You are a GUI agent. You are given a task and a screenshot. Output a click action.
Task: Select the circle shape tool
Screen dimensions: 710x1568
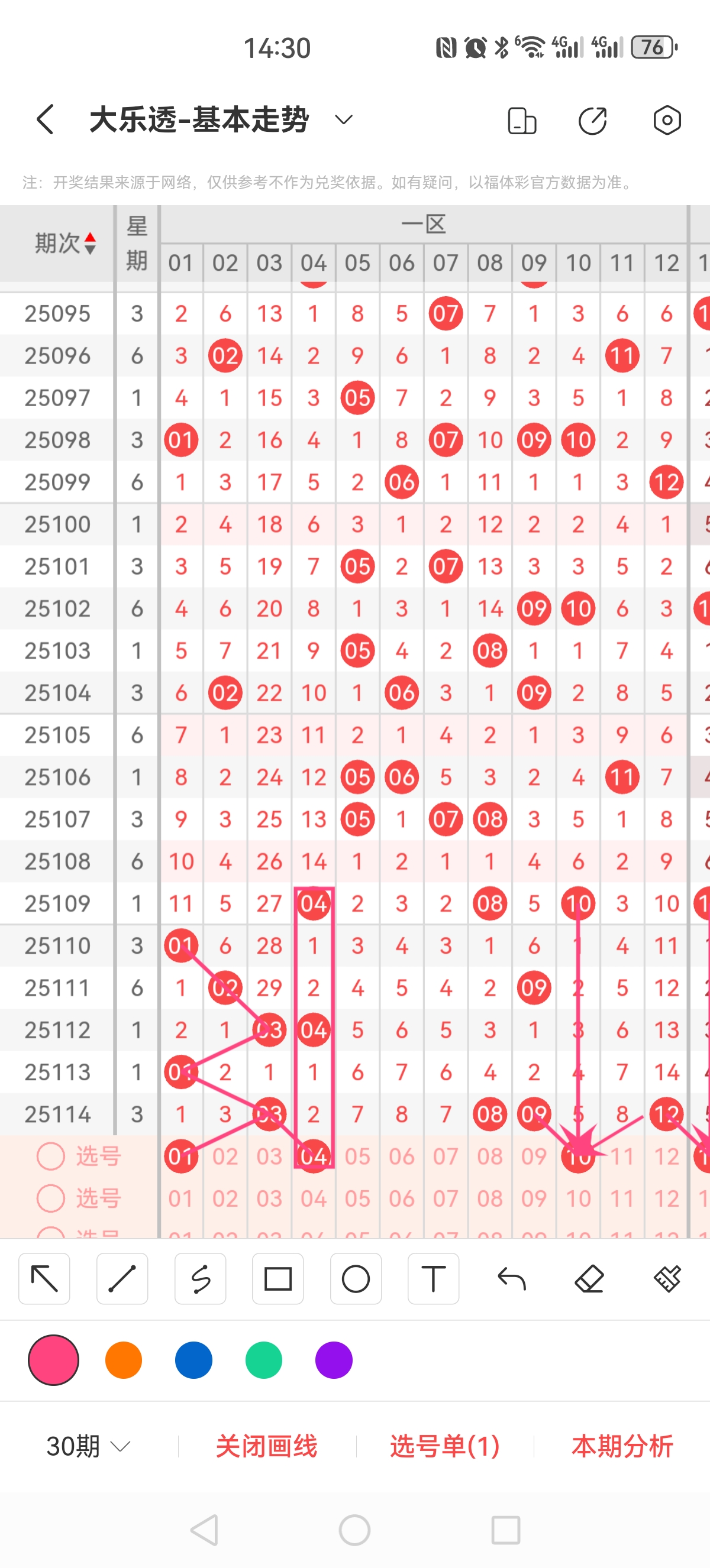356,1278
